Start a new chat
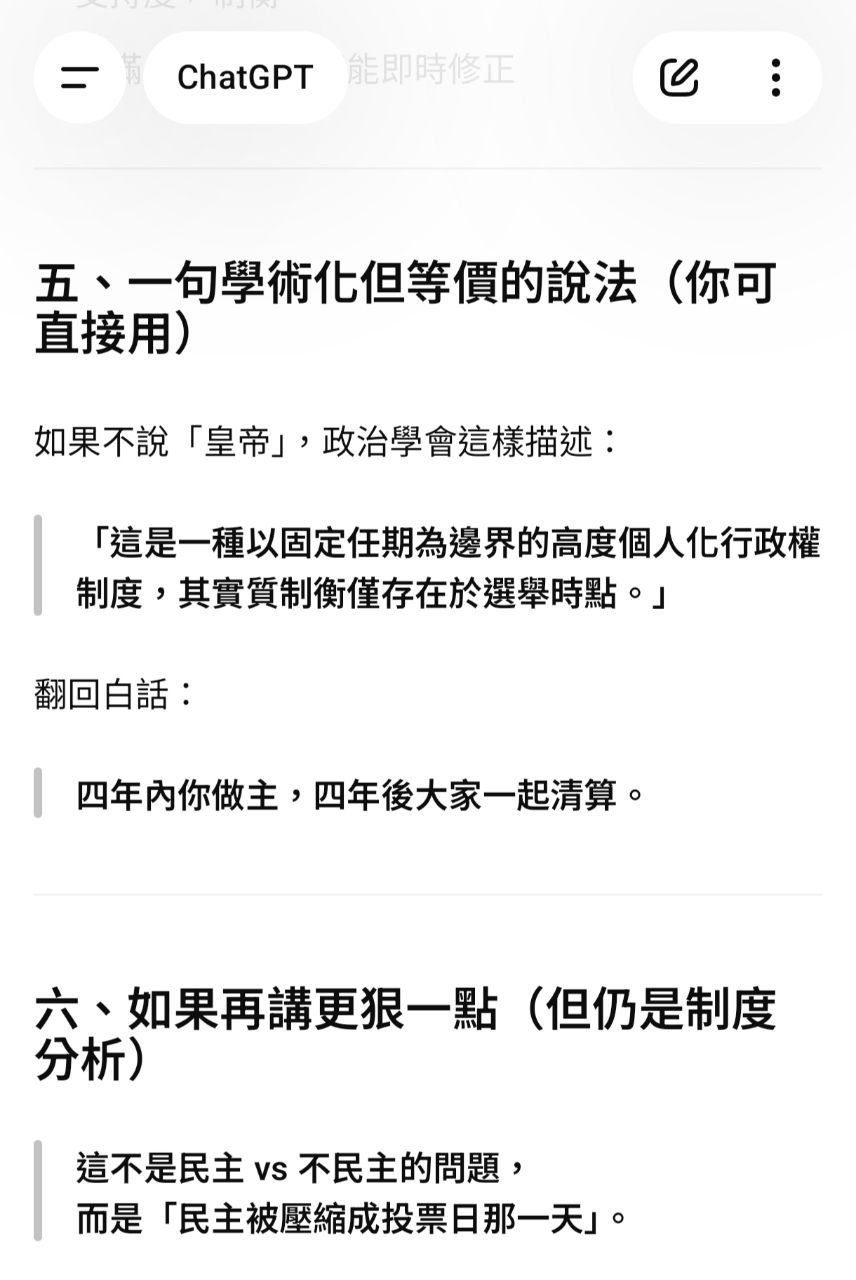Screen dimensions: 856x1280 pyautogui.click(x=679, y=78)
